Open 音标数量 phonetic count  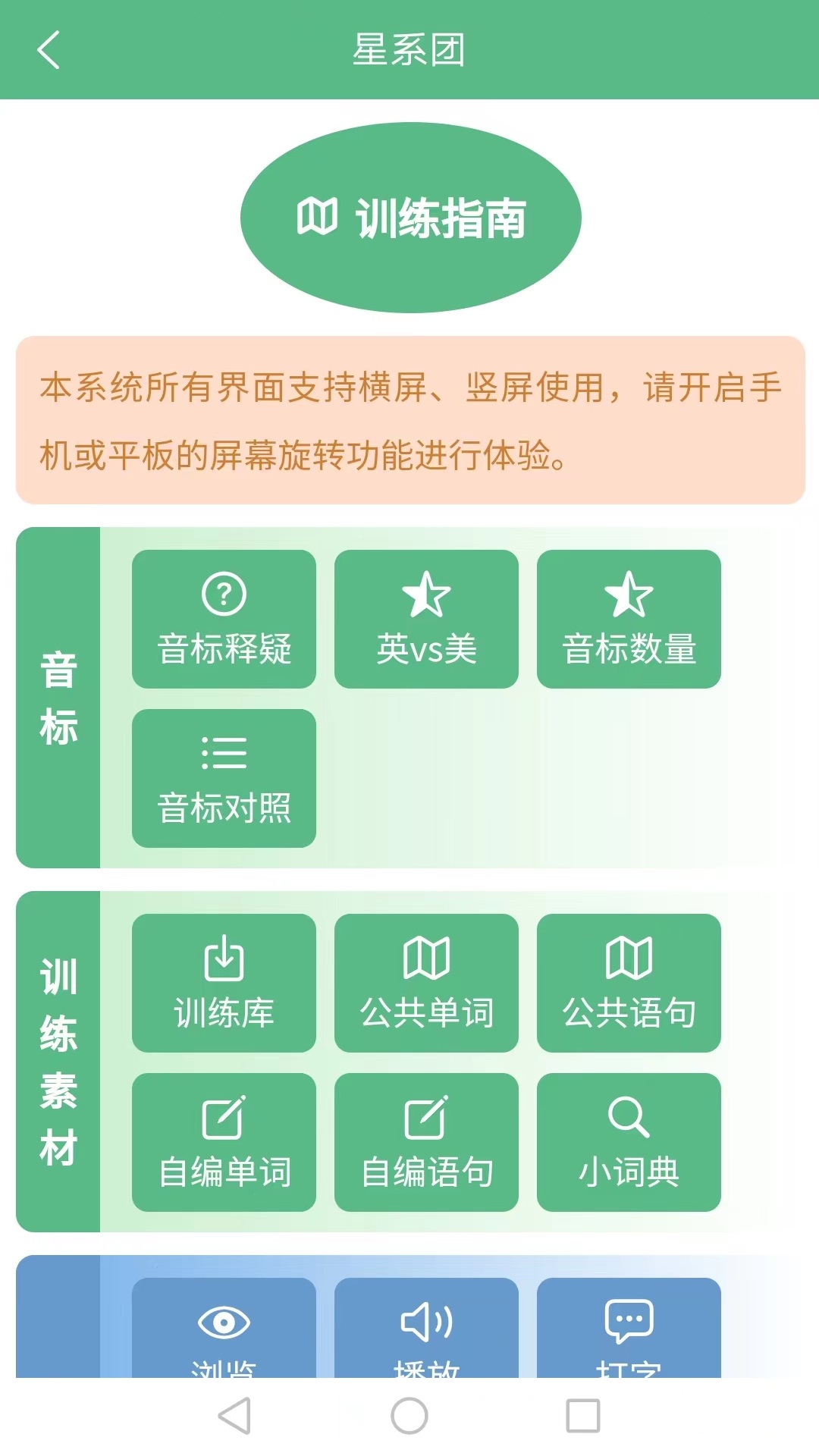[x=629, y=619]
